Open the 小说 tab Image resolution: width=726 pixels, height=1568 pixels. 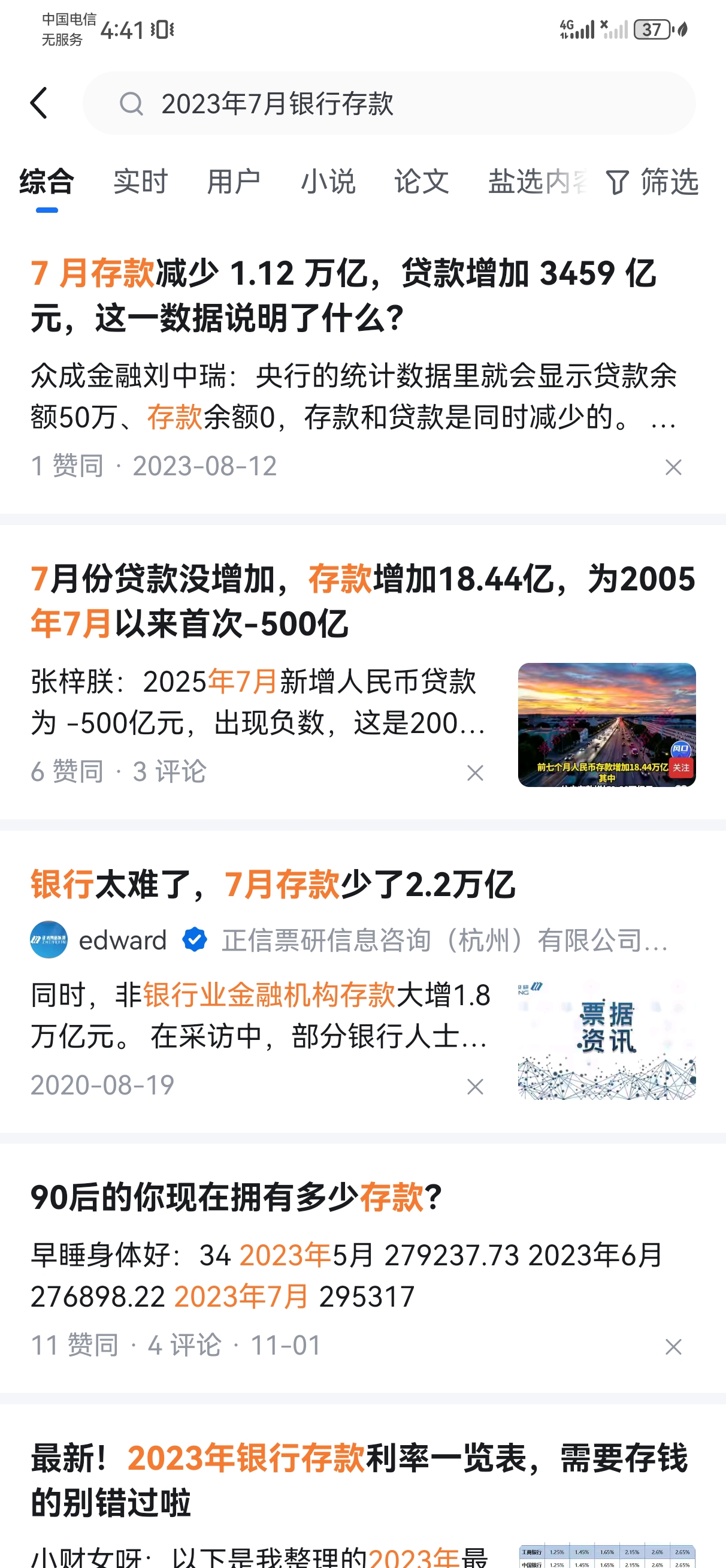(x=328, y=182)
